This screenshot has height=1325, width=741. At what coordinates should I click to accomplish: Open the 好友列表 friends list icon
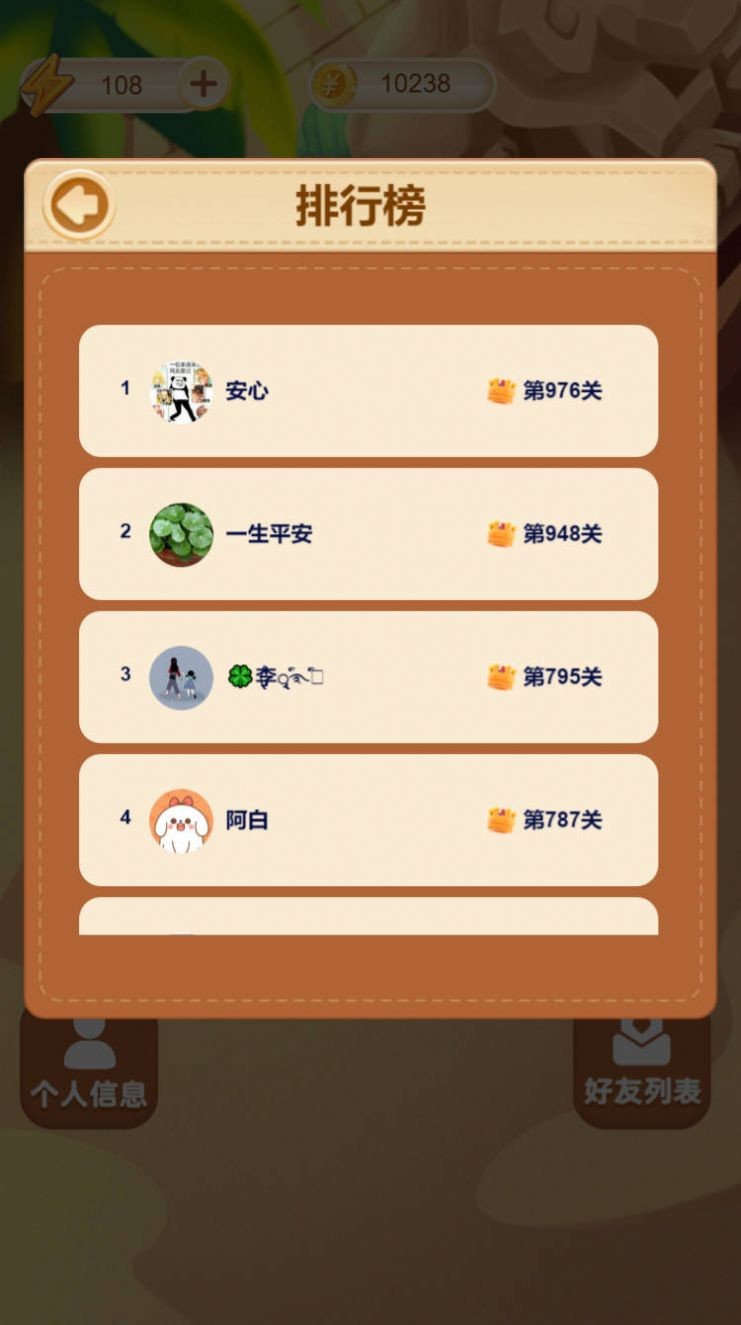[641, 1040]
